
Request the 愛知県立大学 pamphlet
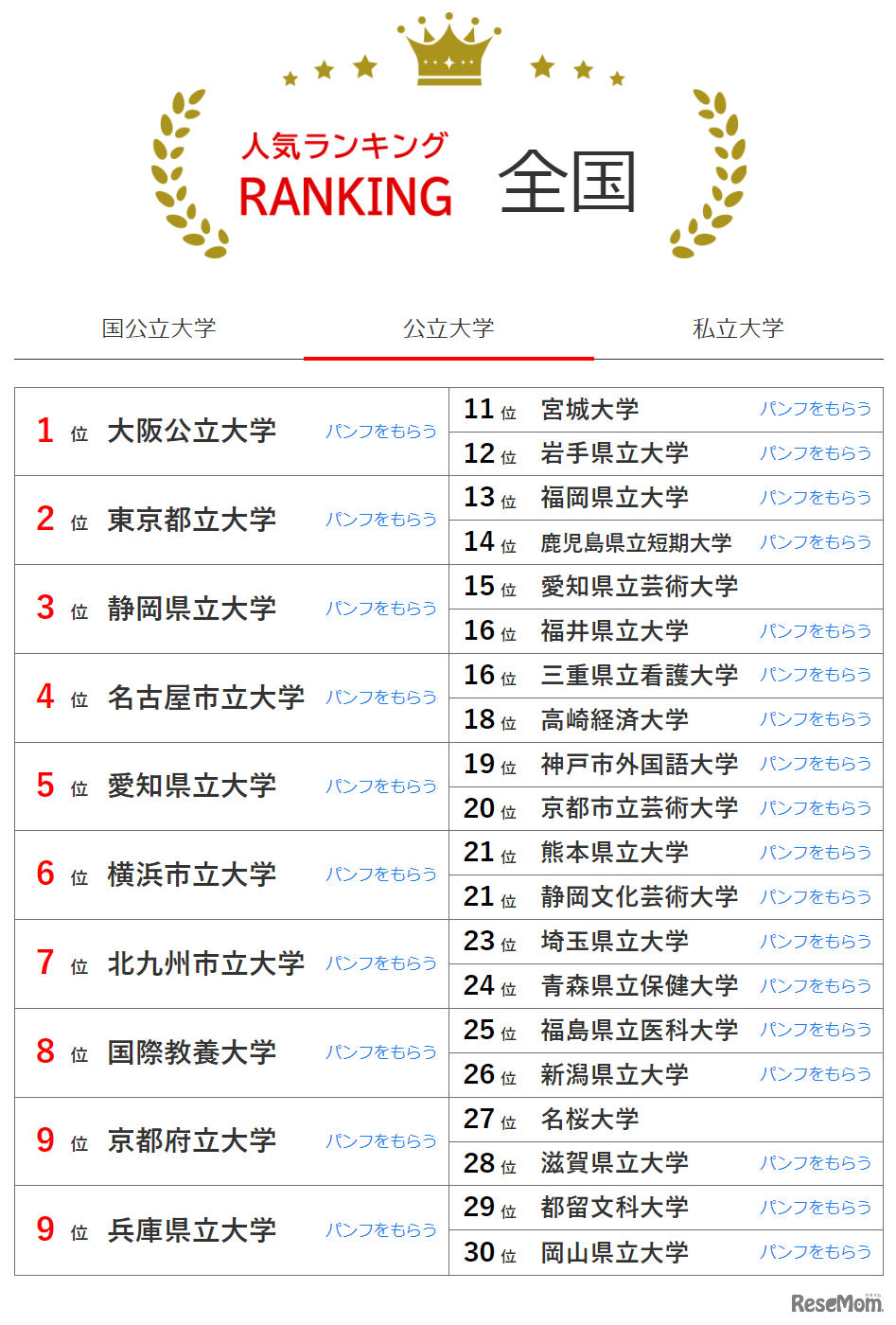(381, 786)
